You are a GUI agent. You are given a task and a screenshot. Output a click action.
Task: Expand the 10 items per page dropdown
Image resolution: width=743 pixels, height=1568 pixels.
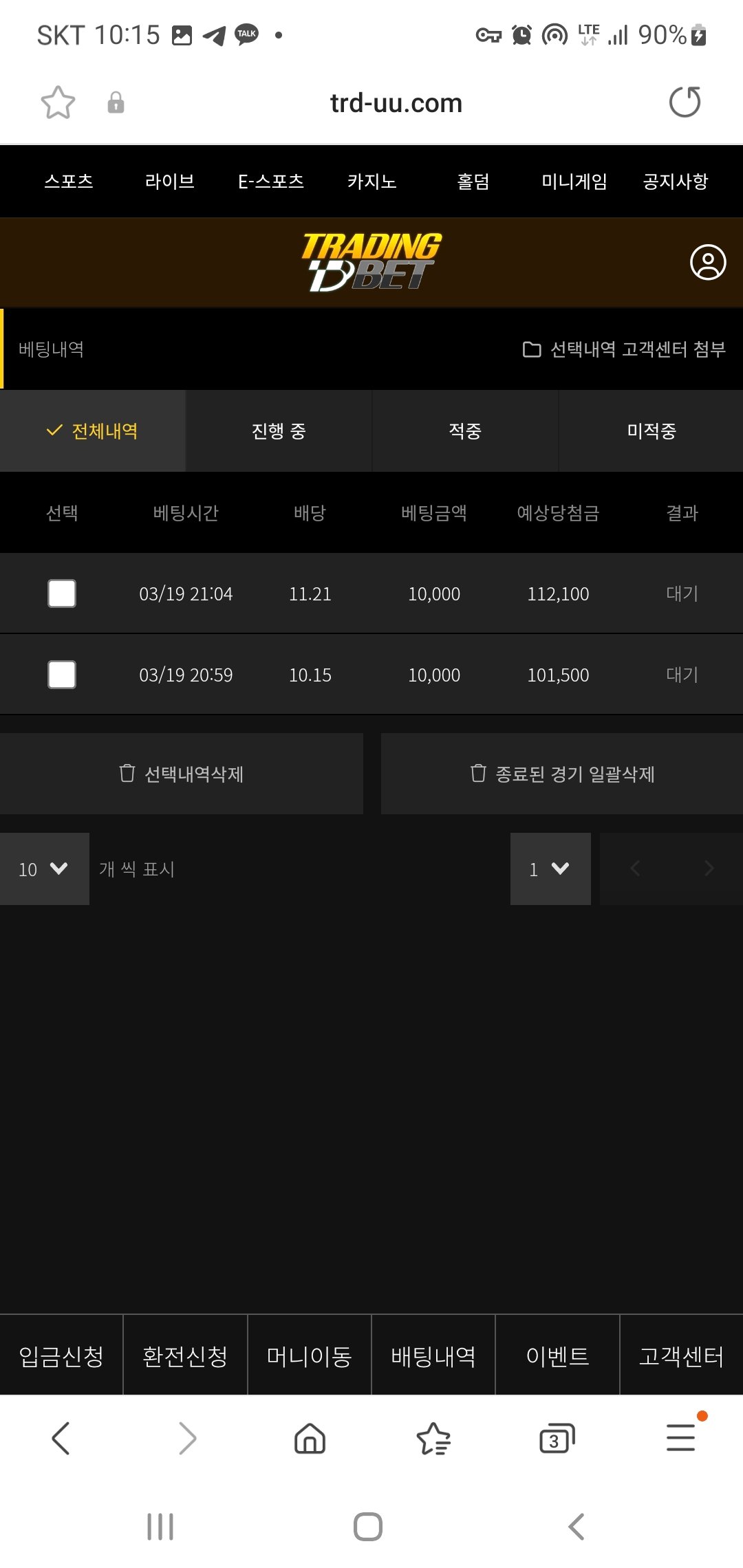click(x=44, y=869)
